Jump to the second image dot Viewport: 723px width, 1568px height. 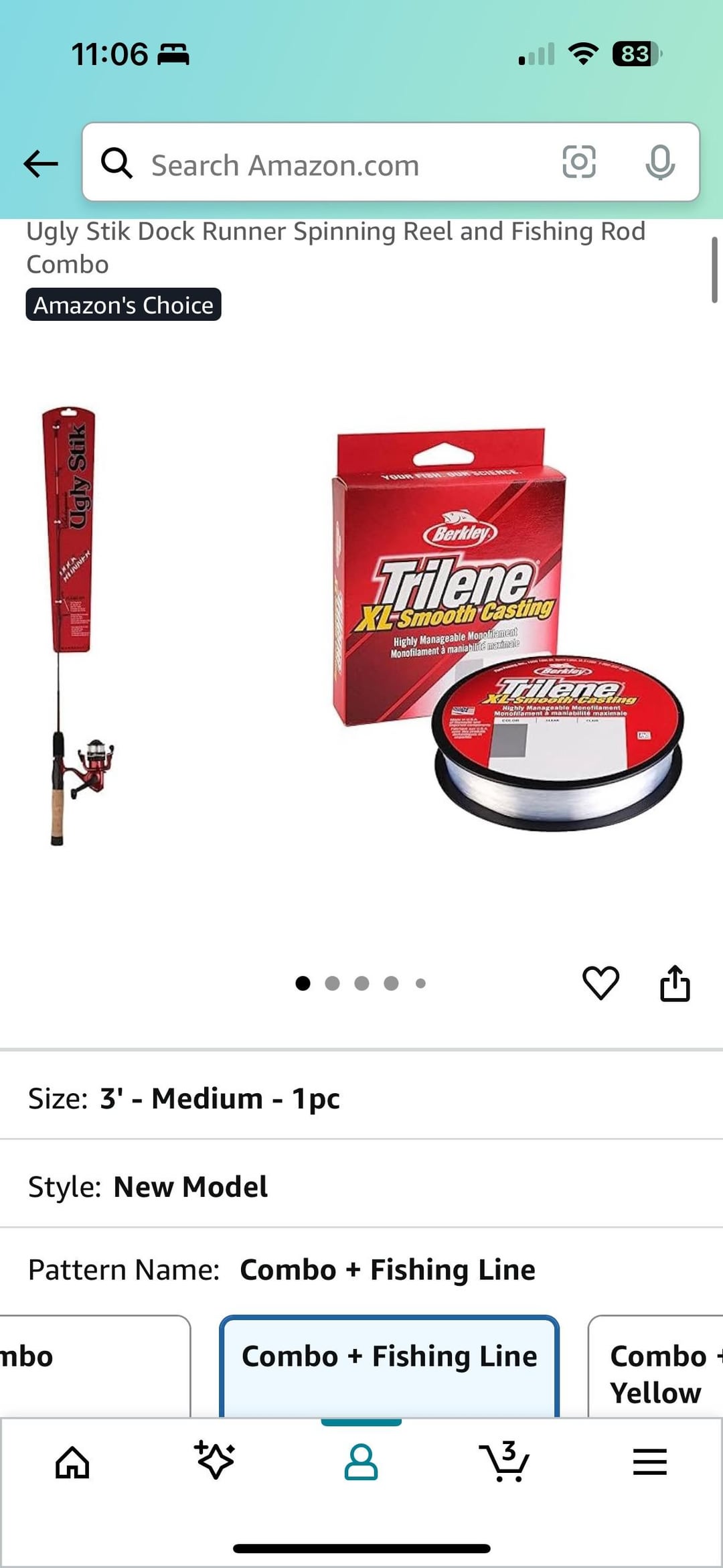tap(332, 983)
